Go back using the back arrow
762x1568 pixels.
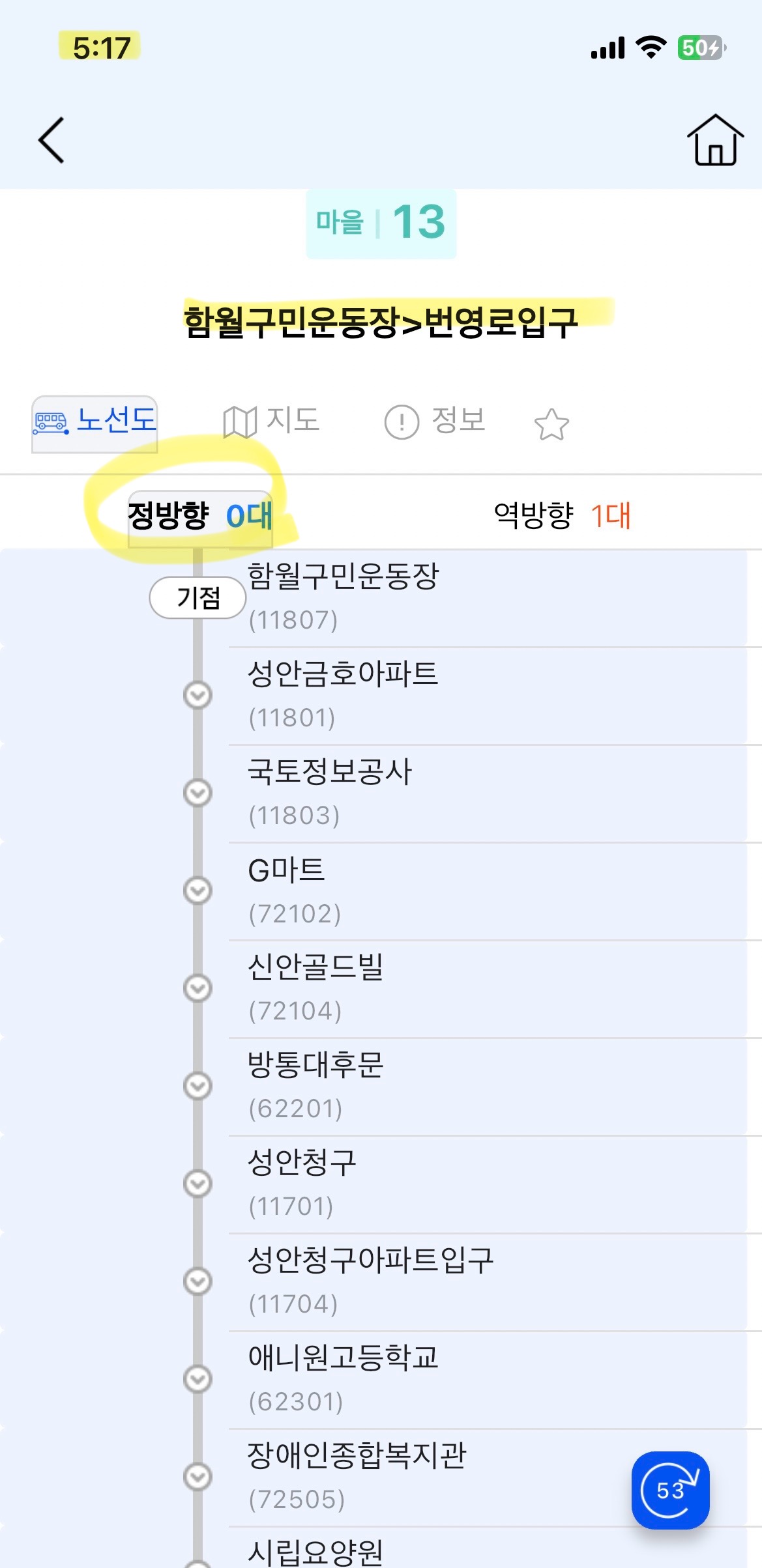pyautogui.click(x=51, y=140)
